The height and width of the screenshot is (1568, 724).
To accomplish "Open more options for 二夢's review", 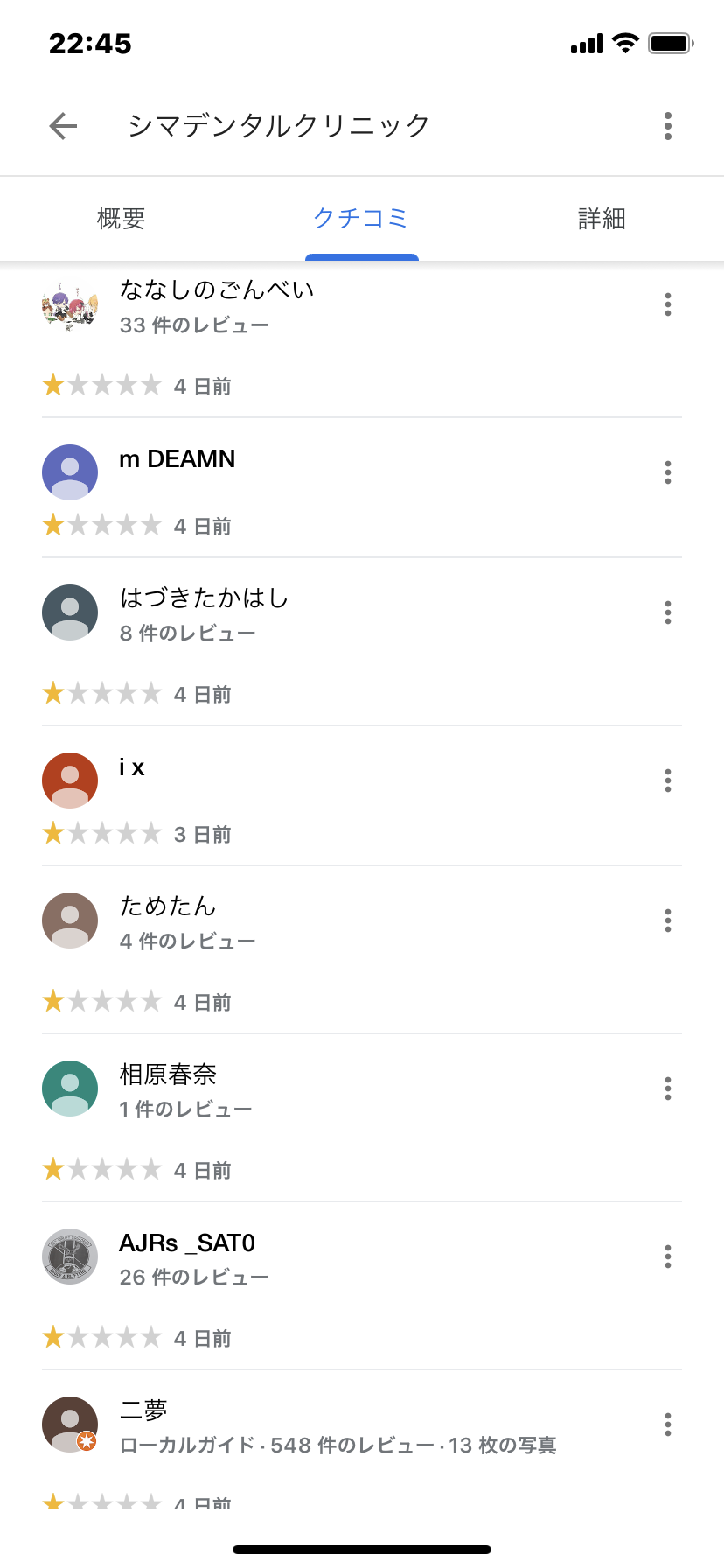I will coord(668,1424).
